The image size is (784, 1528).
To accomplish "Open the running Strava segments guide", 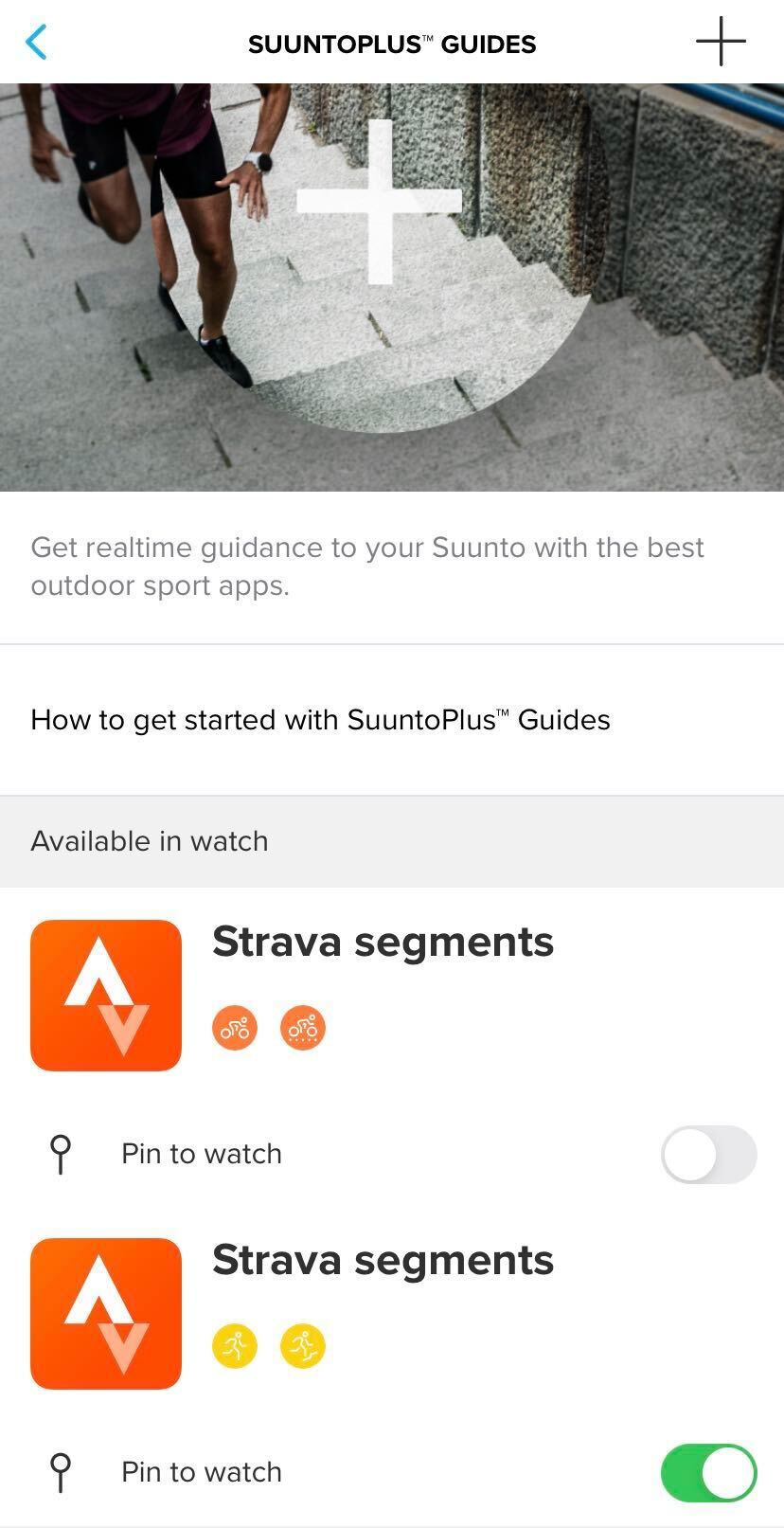I will tap(383, 1261).
